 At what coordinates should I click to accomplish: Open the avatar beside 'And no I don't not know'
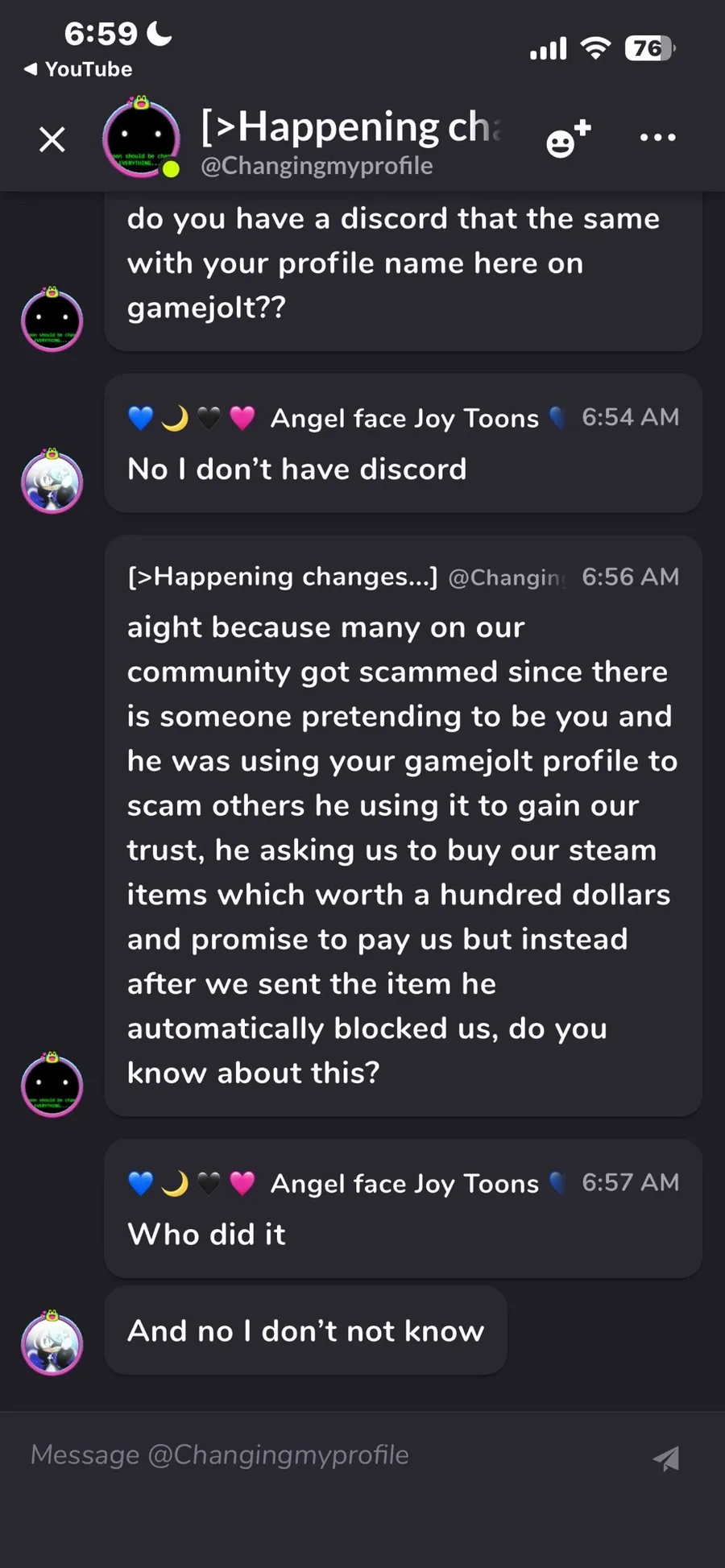pos(52,1343)
